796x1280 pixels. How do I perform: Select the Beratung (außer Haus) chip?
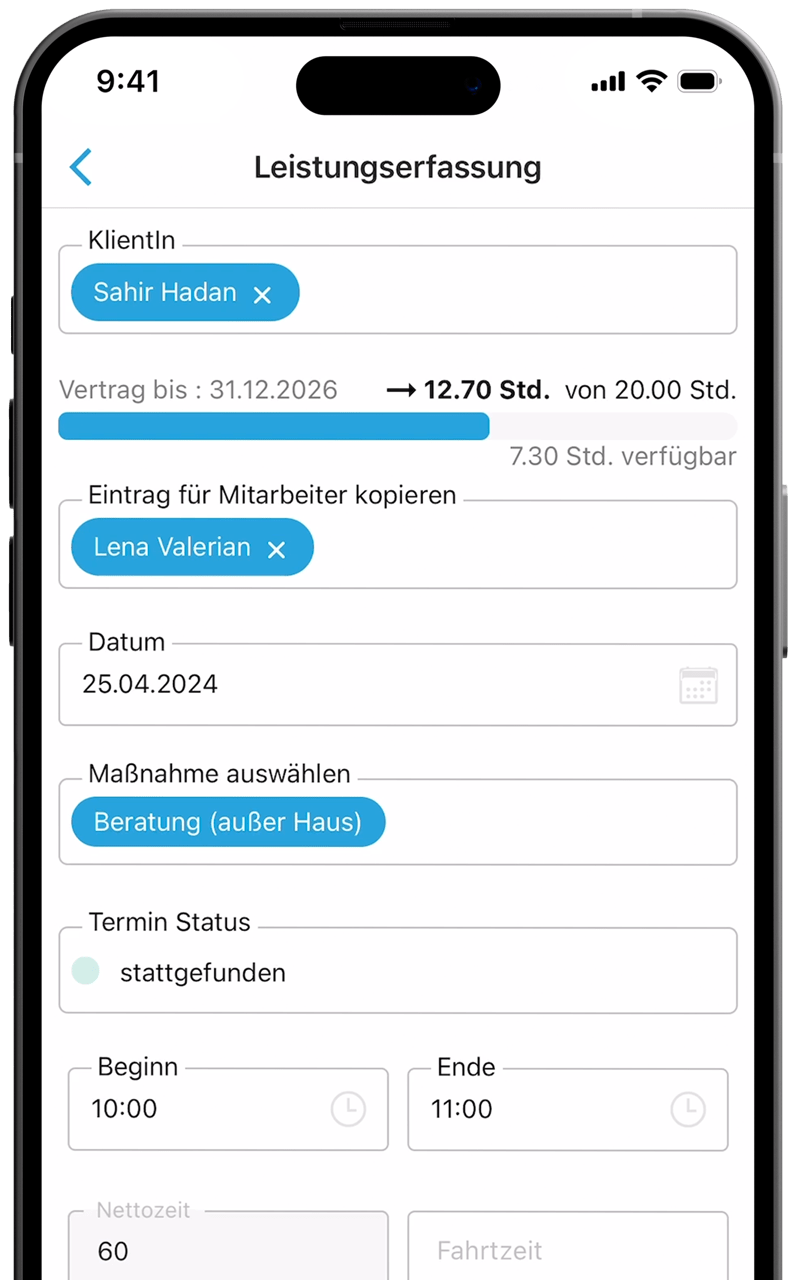click(228, 823)
